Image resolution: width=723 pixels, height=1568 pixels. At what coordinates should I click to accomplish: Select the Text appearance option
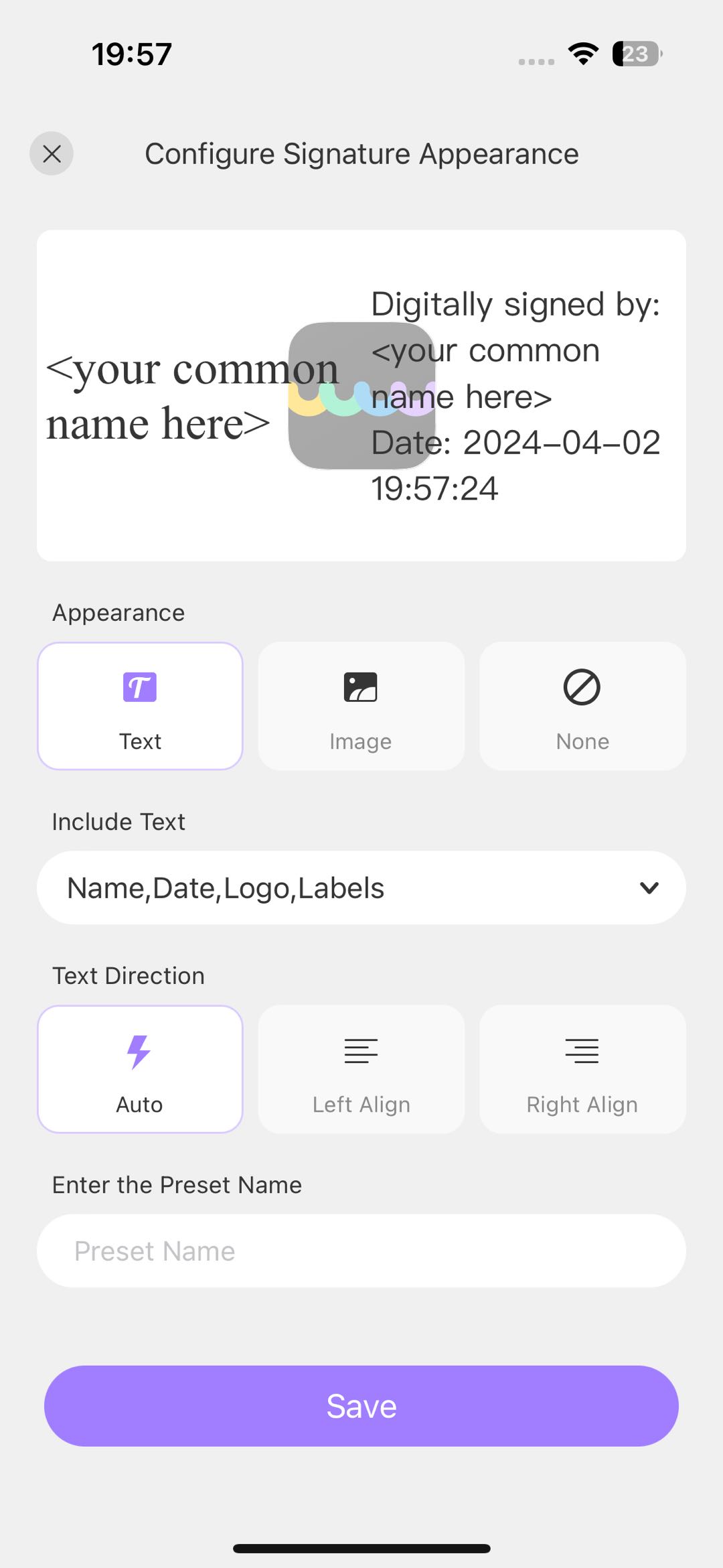coord(140,706)
